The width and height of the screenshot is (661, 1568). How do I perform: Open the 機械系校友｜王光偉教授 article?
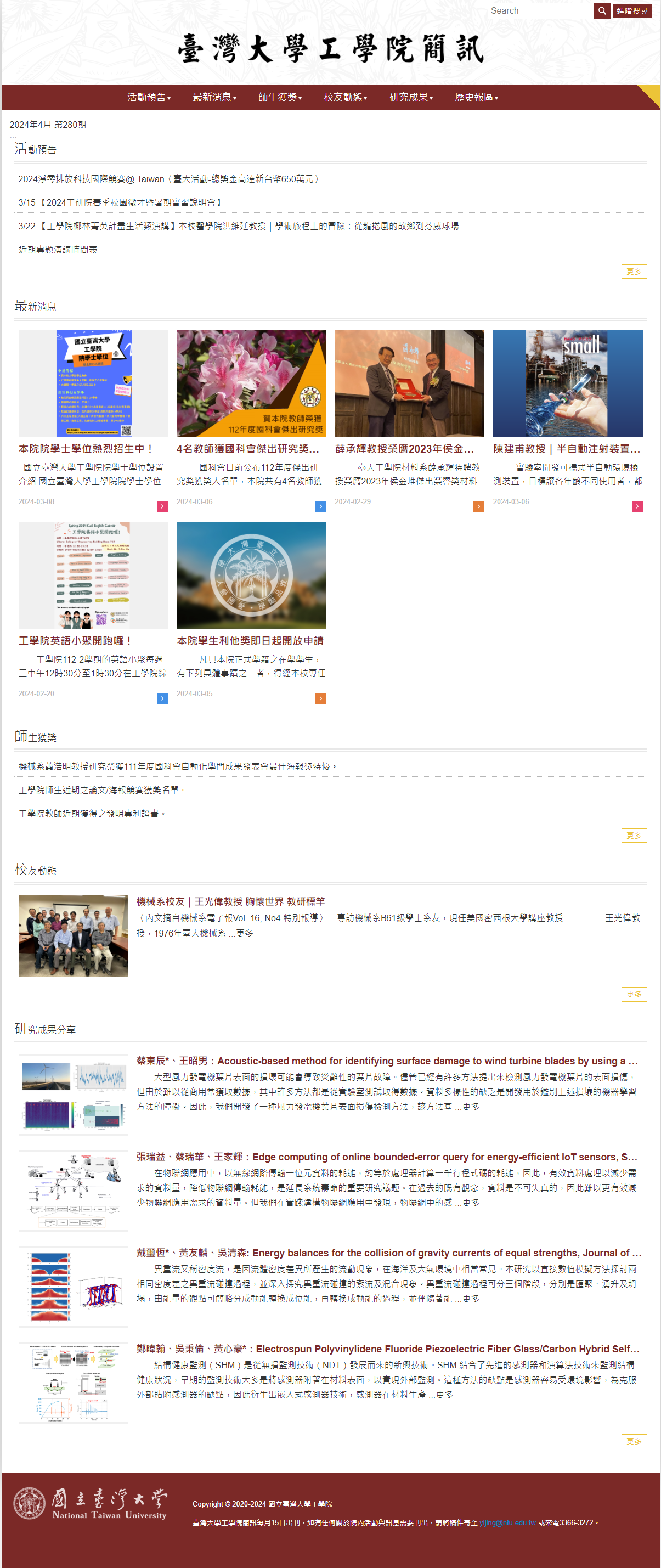(x=231, y=901)
